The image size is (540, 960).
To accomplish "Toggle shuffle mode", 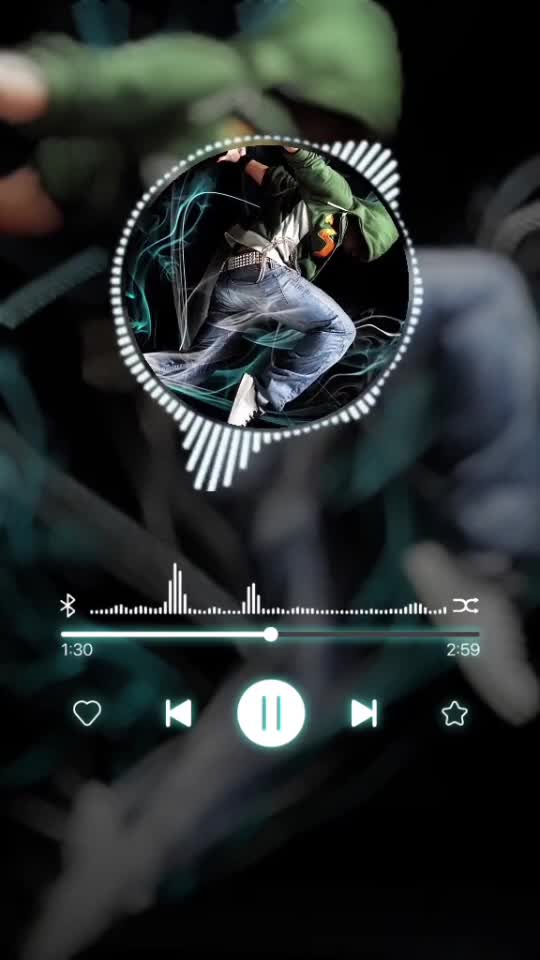I will (x=465, y=606).
